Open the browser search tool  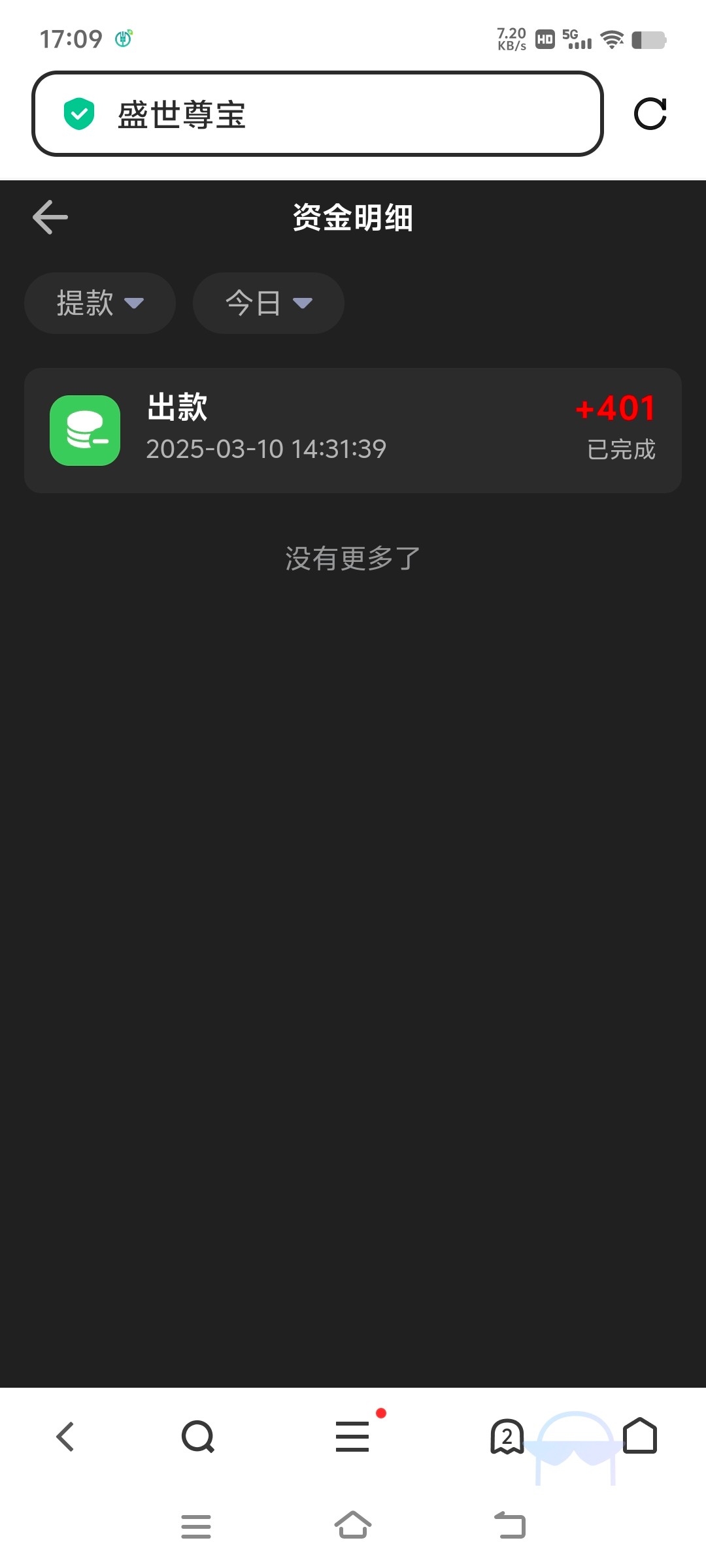198,1437
